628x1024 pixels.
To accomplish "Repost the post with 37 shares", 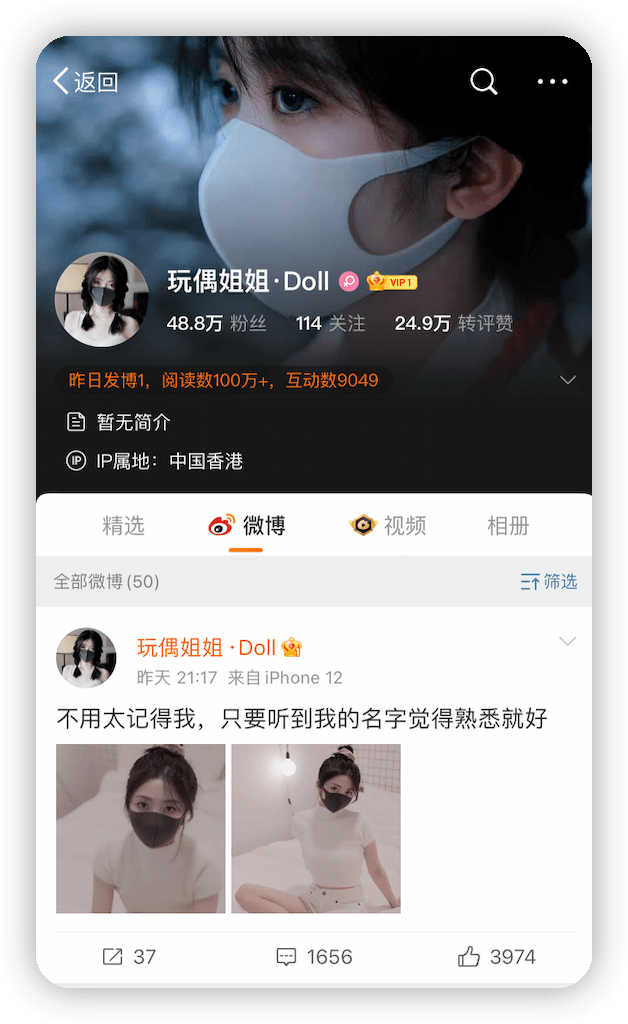I will click(x=129, y=957).
